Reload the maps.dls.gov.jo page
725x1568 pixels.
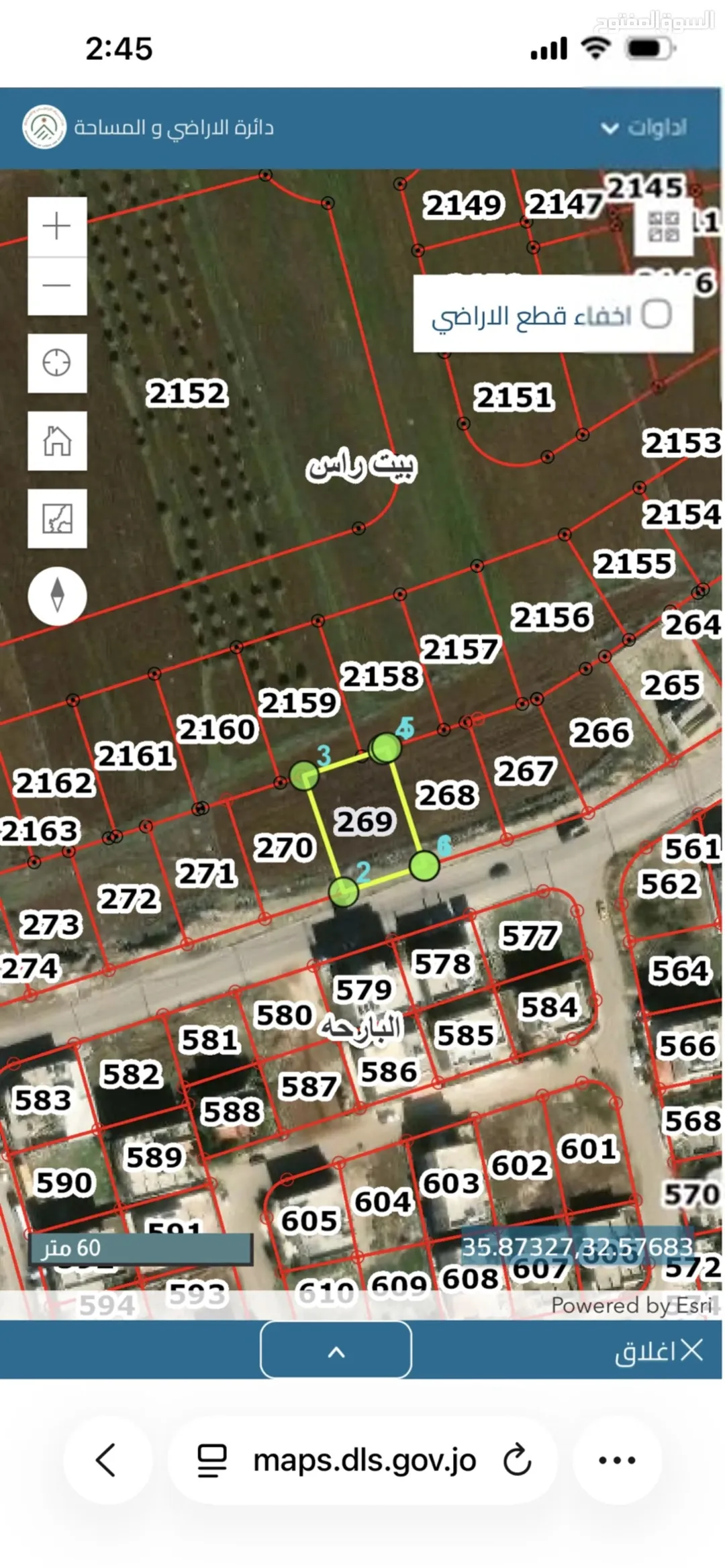[517, 1461]
